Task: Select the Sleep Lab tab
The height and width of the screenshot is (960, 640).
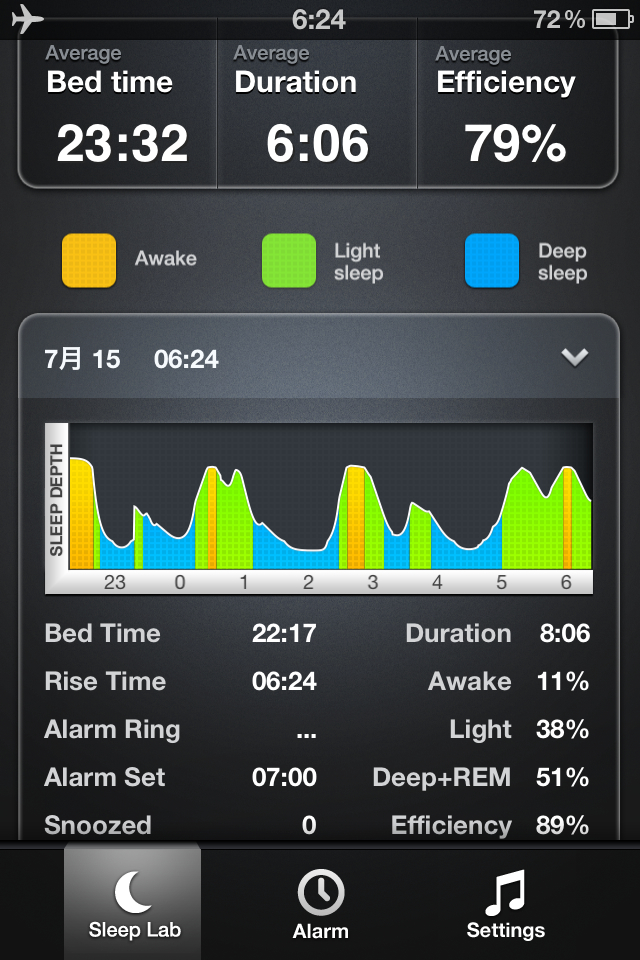Action: click(x=134, y=903)
